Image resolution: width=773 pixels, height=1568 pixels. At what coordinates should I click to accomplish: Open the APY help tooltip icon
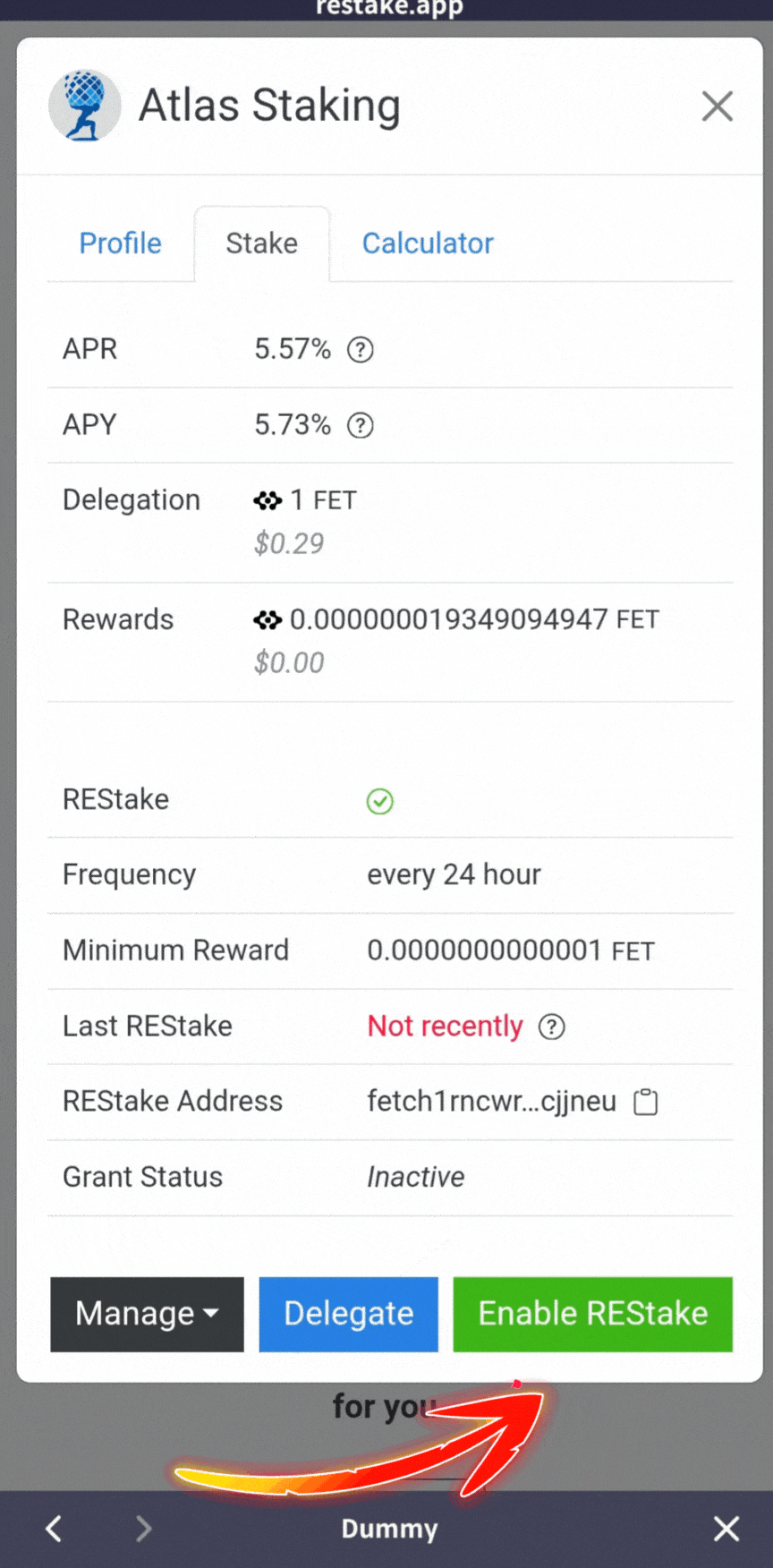click(360, 424)
